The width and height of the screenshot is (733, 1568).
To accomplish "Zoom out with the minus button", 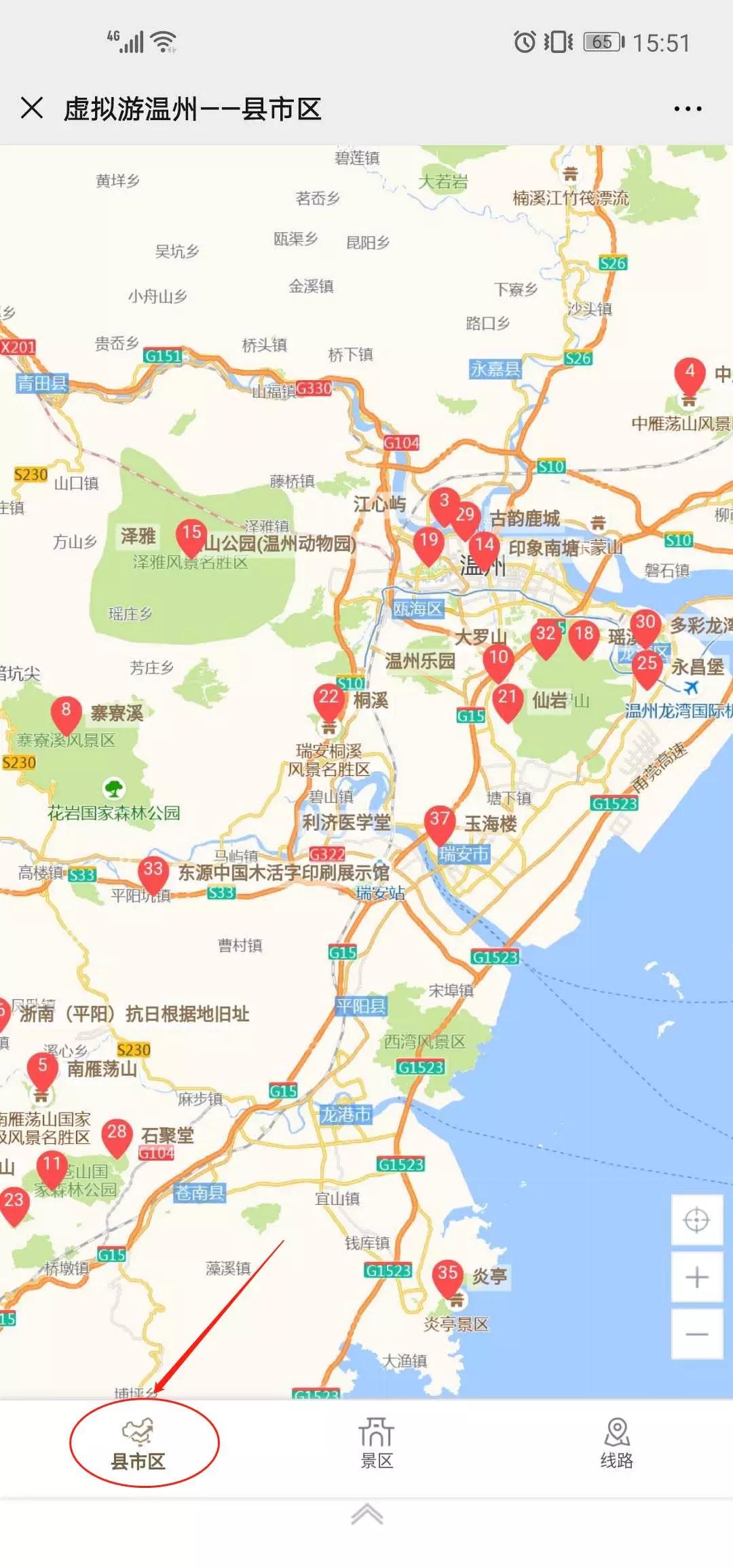I will (x=696, y=1334).
